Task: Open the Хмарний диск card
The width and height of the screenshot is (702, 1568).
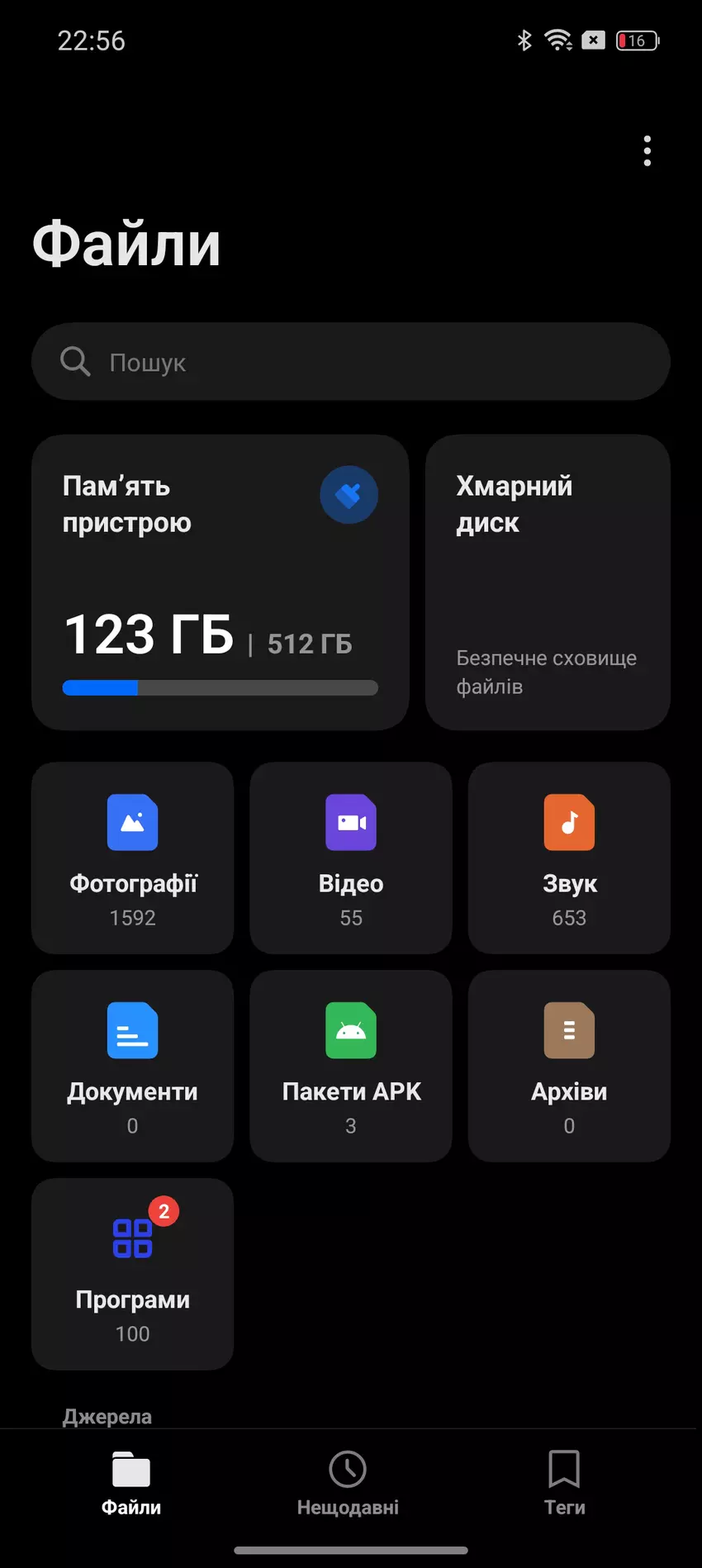Action: (x=548, y=582)
